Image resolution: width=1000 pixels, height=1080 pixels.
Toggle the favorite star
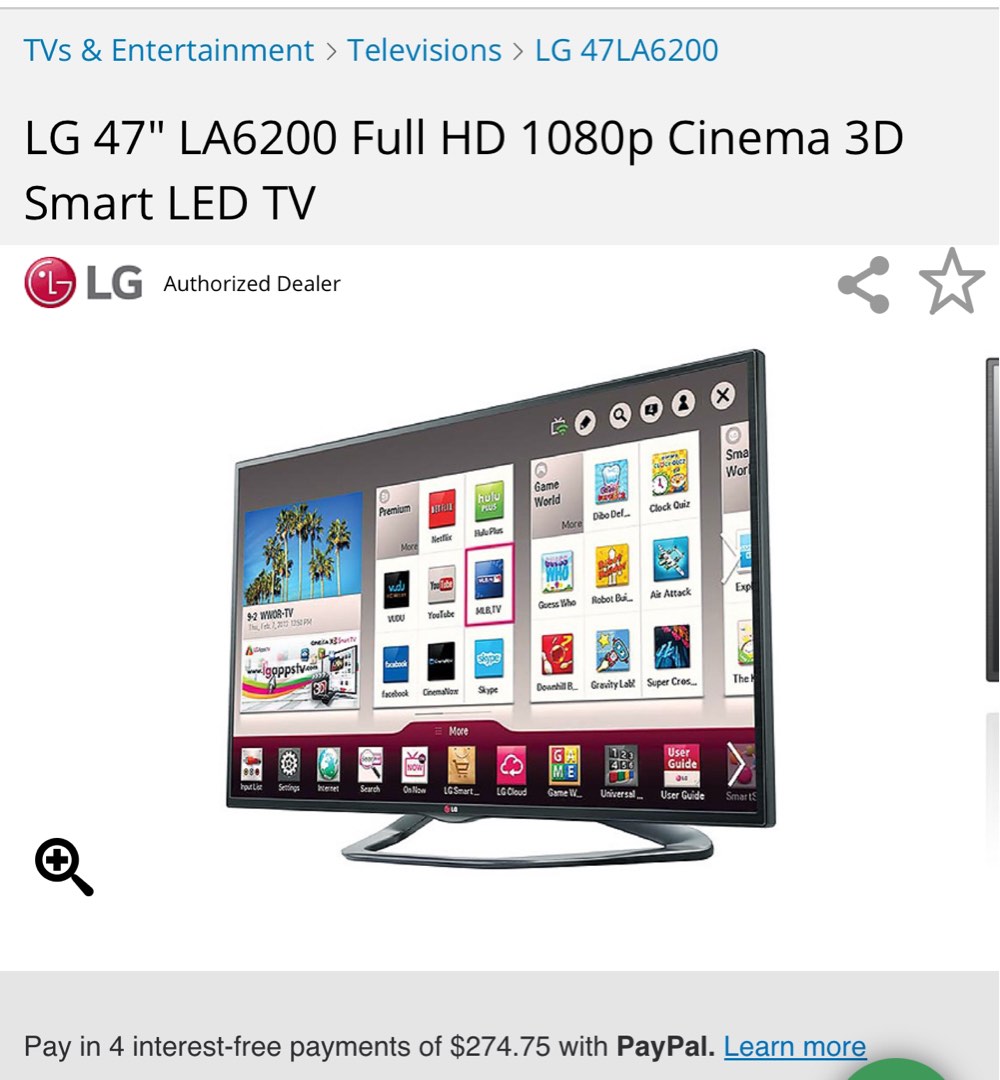click(x=952, y=282)
